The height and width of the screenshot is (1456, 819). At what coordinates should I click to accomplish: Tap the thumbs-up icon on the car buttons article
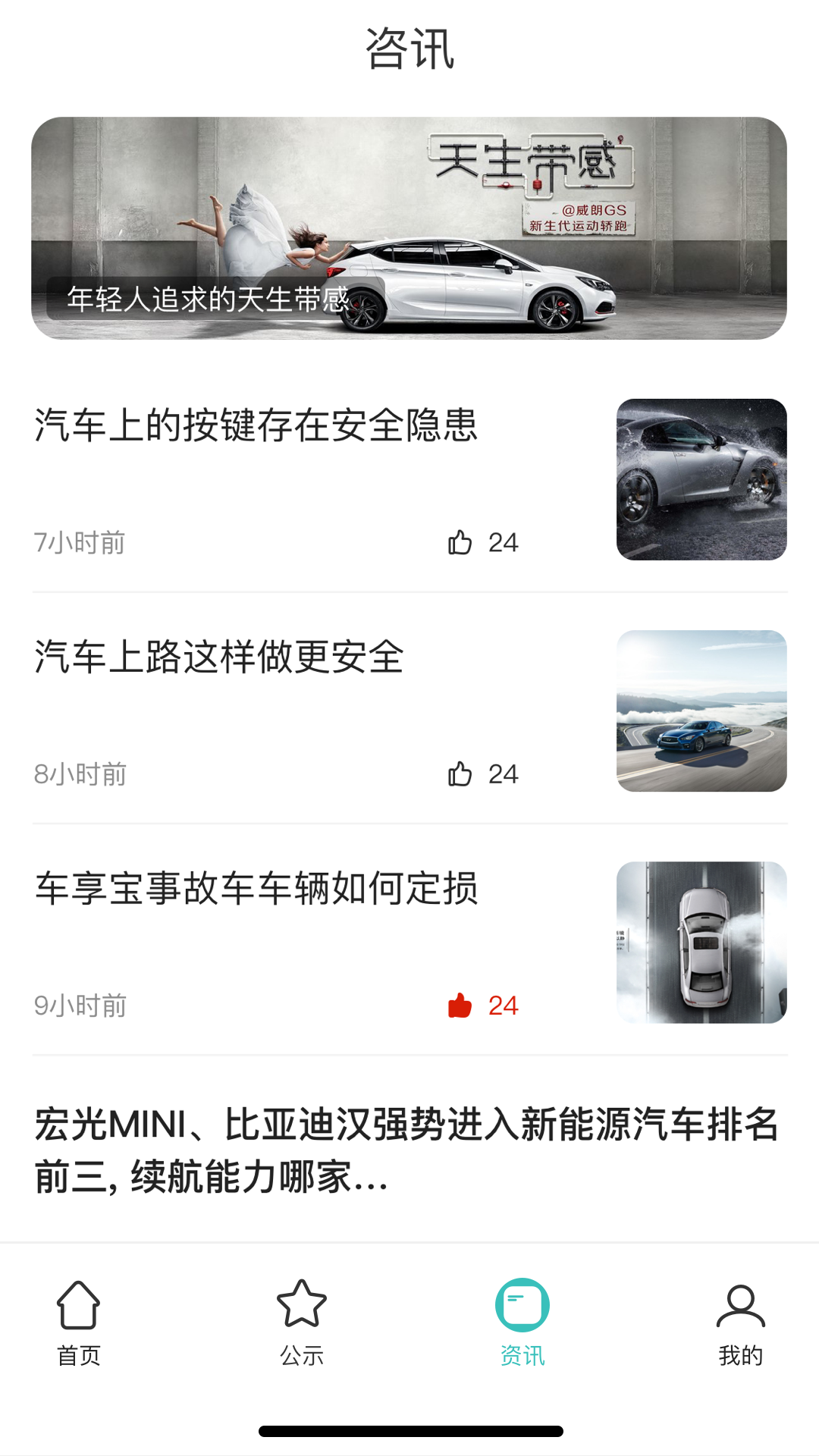click(x=461, y=541)
